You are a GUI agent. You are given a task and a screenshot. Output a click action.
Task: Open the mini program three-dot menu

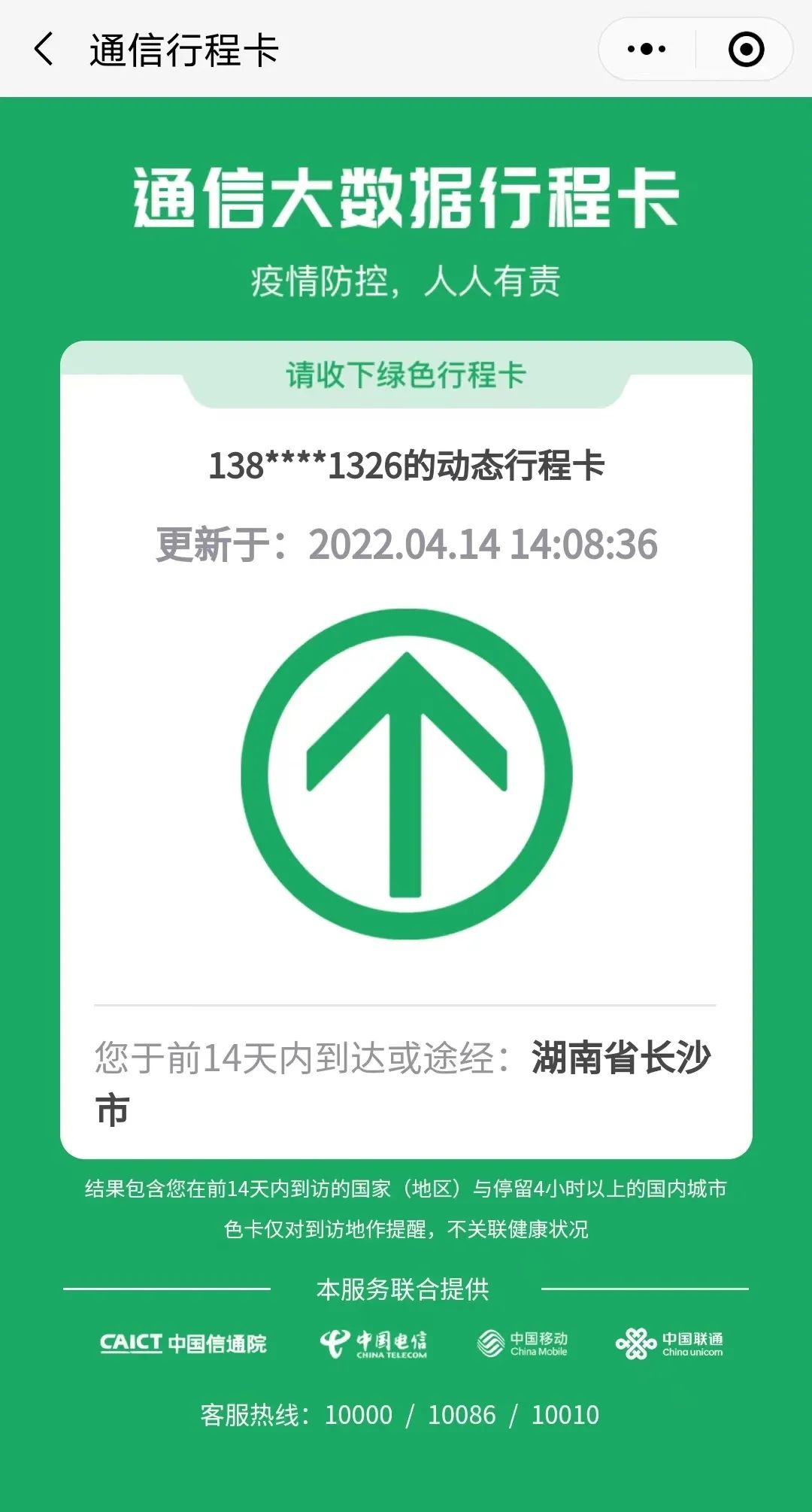[647, 50]
